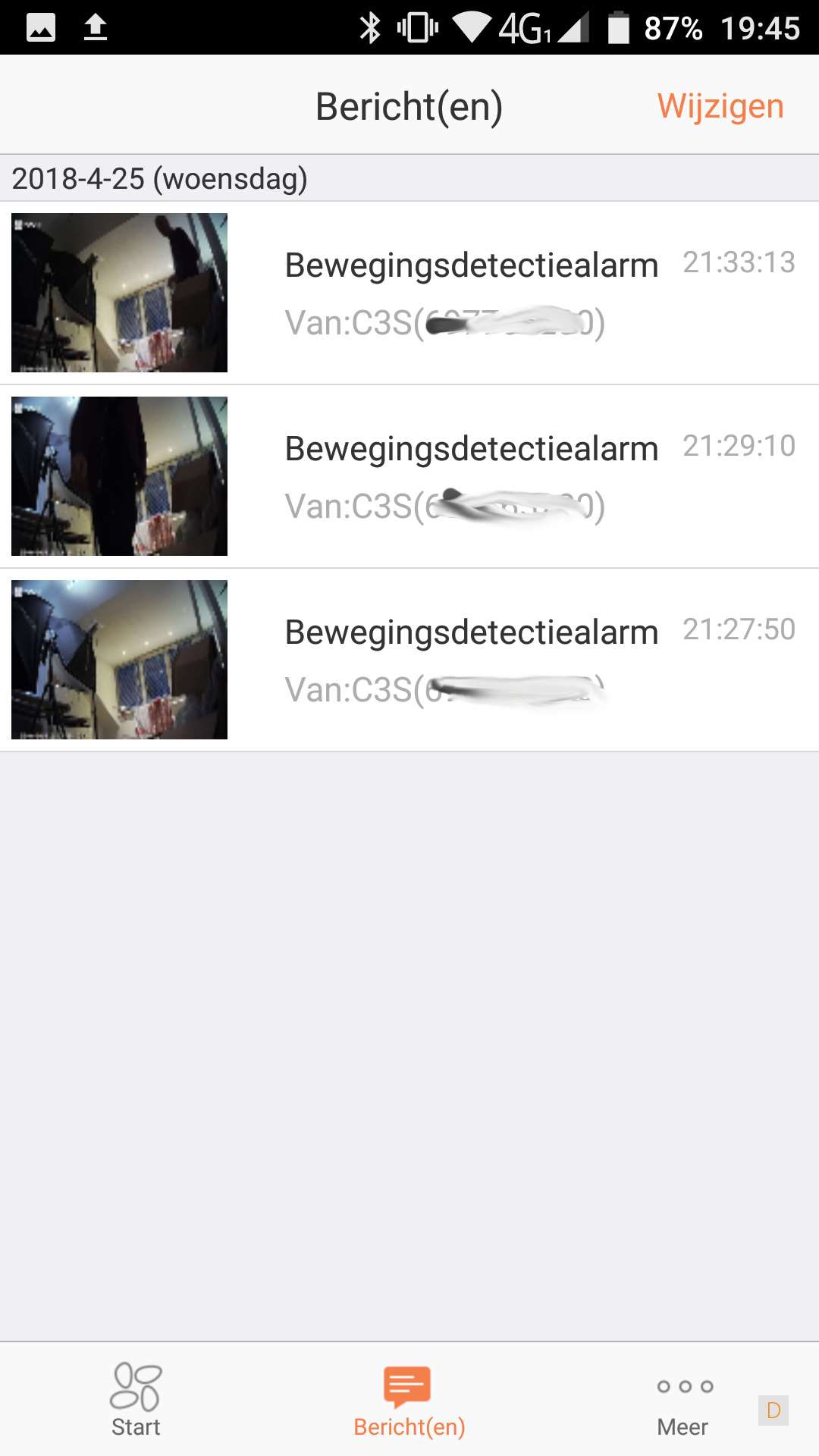Screen dimensions: 819x1456
Task: Open the motion alarm from 21:33:13
Action: tap(470, 293)
